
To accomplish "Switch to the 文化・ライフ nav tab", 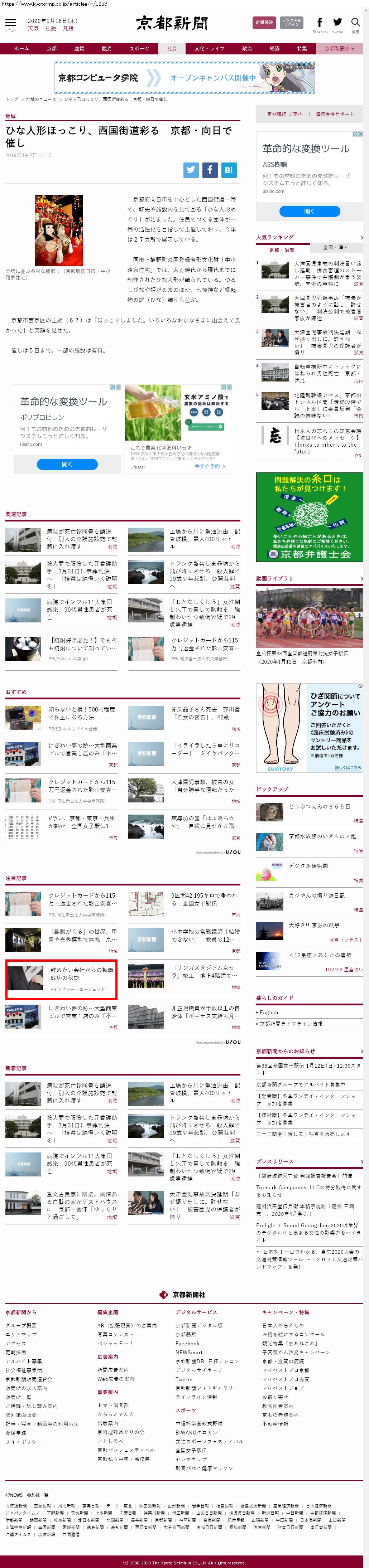I will click(x=209, y=48).
